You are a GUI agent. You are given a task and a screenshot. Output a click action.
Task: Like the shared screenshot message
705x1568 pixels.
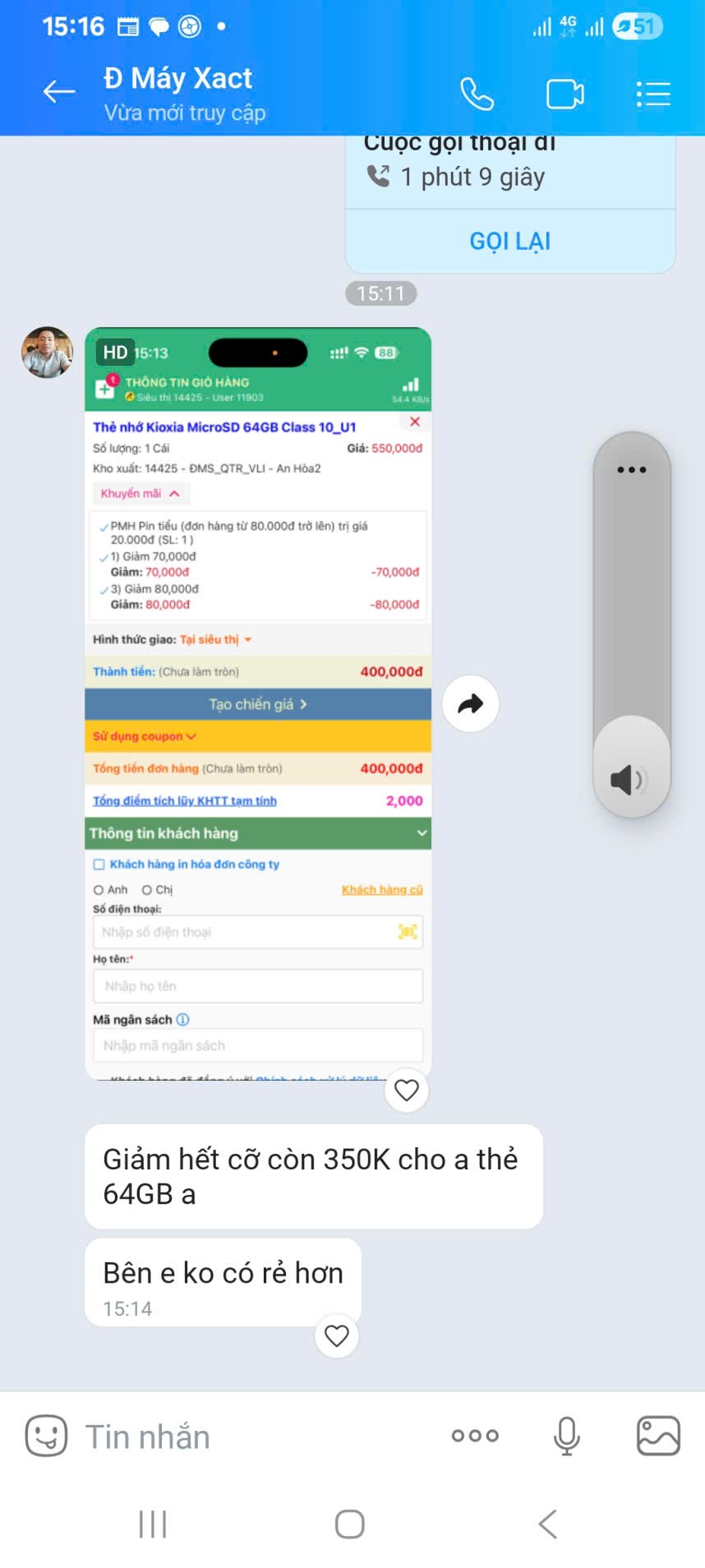(x=407, y=1090)
